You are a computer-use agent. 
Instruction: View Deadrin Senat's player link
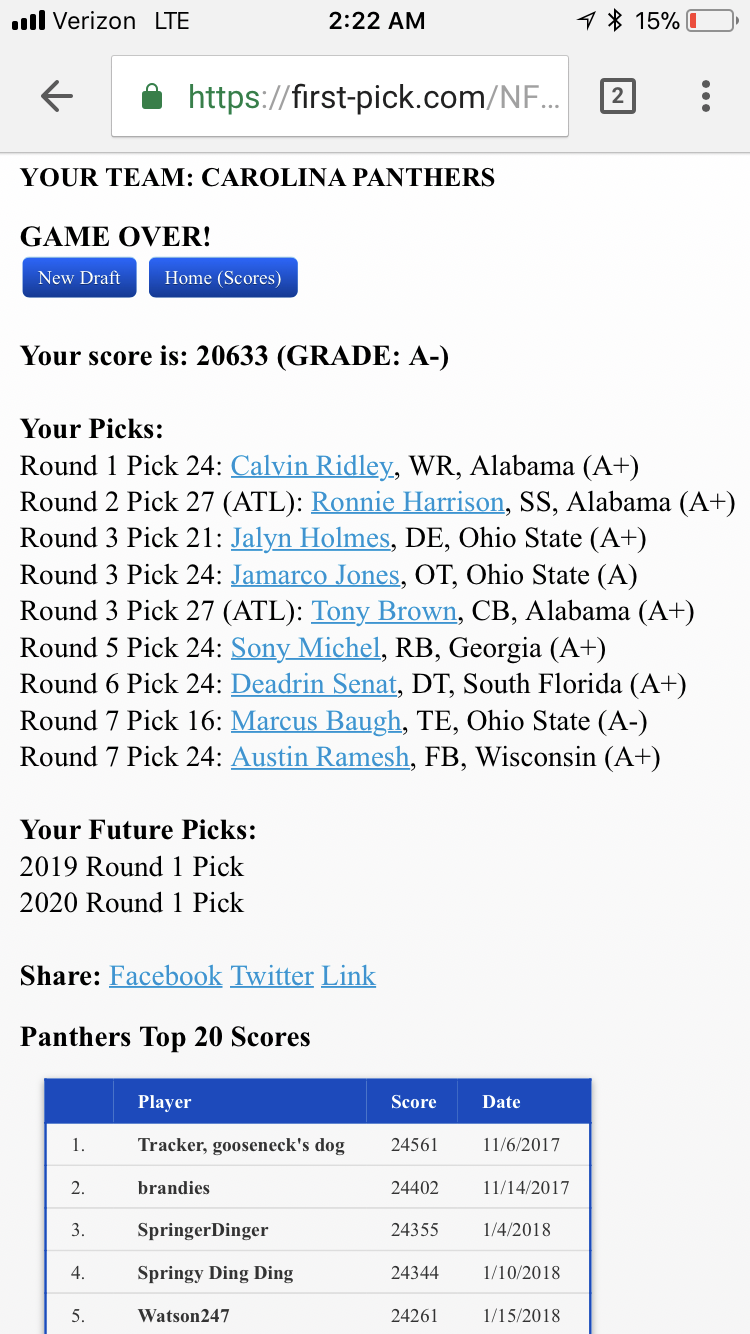[x=314, y=684]
